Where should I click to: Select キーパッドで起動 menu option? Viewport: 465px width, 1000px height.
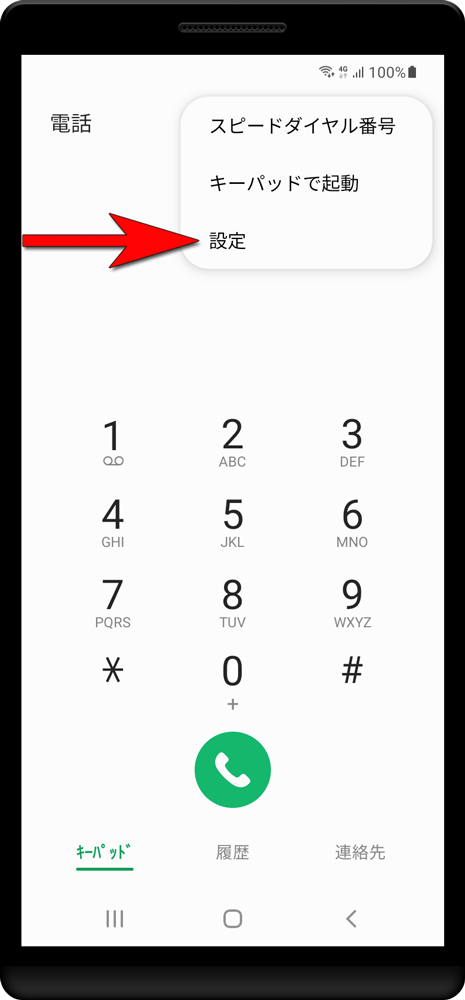click(x=306, y=184)
